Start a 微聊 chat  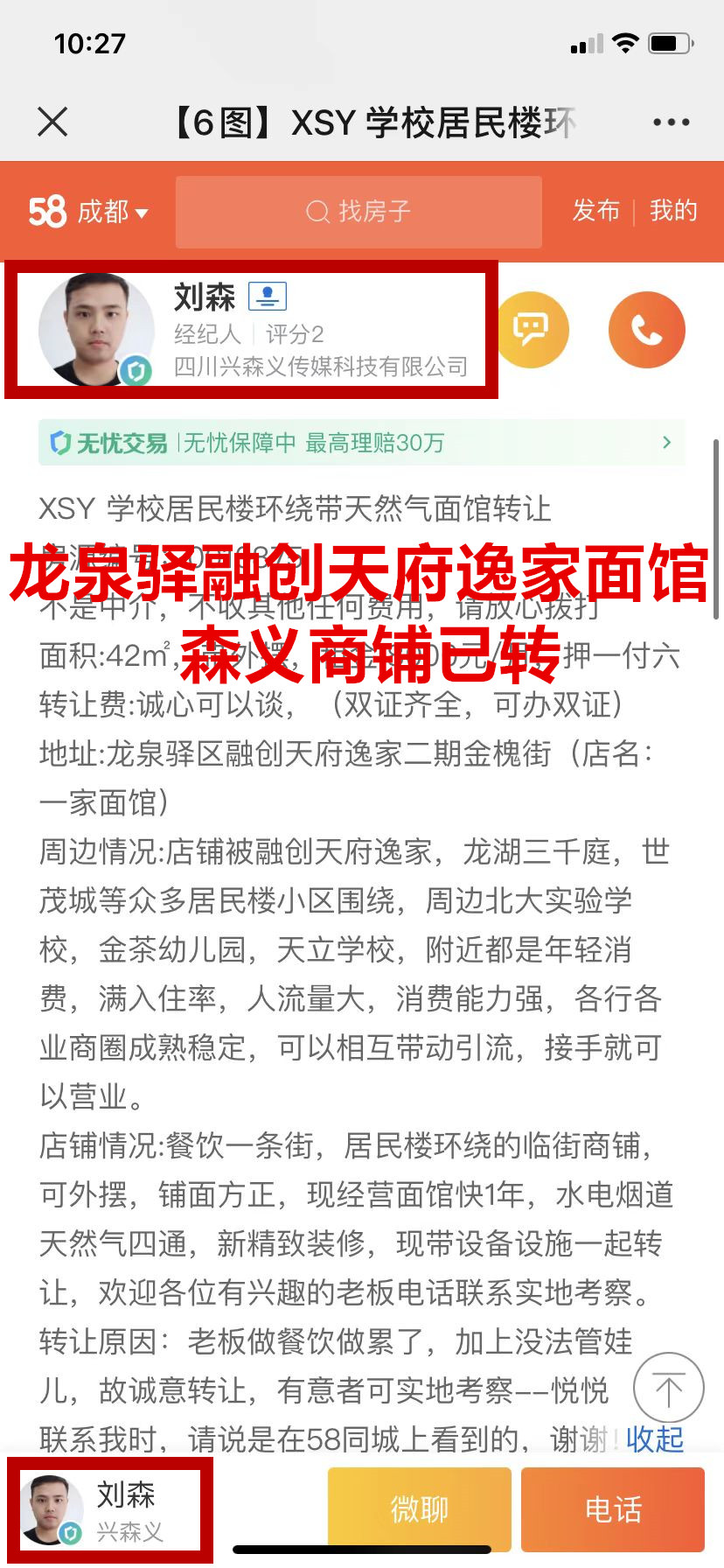[x=419, y=1509]
